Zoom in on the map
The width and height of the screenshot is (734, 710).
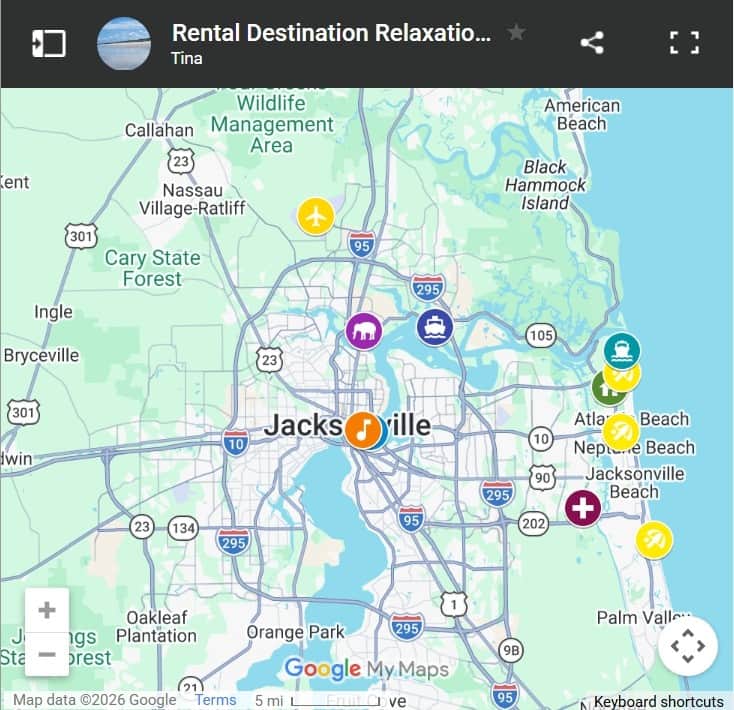tap(47, 610)
